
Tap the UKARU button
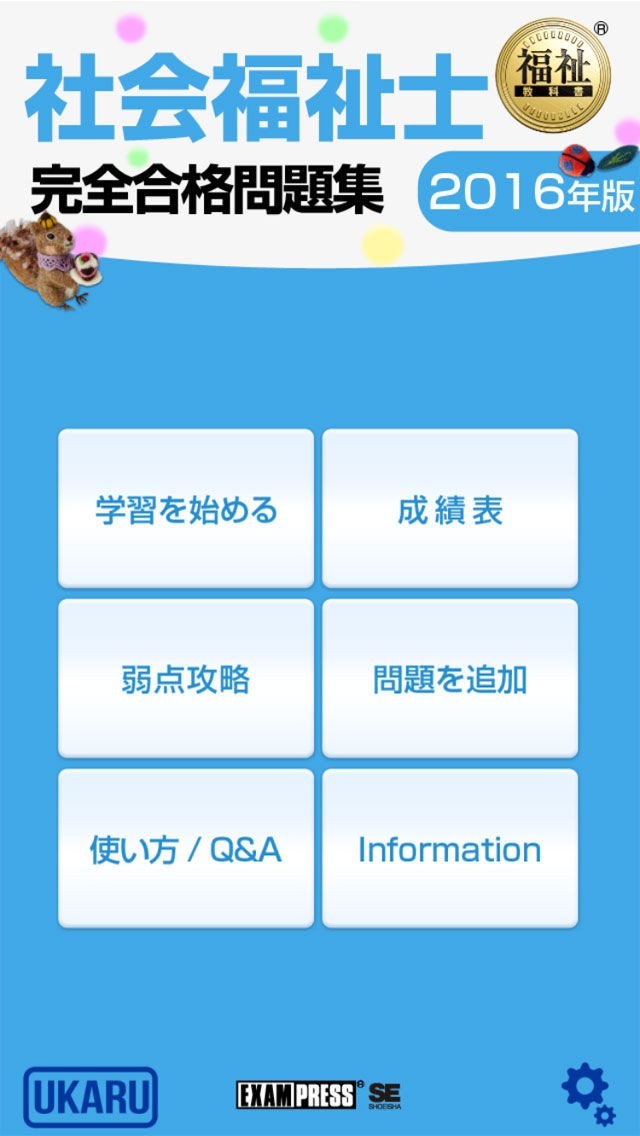91,1097
